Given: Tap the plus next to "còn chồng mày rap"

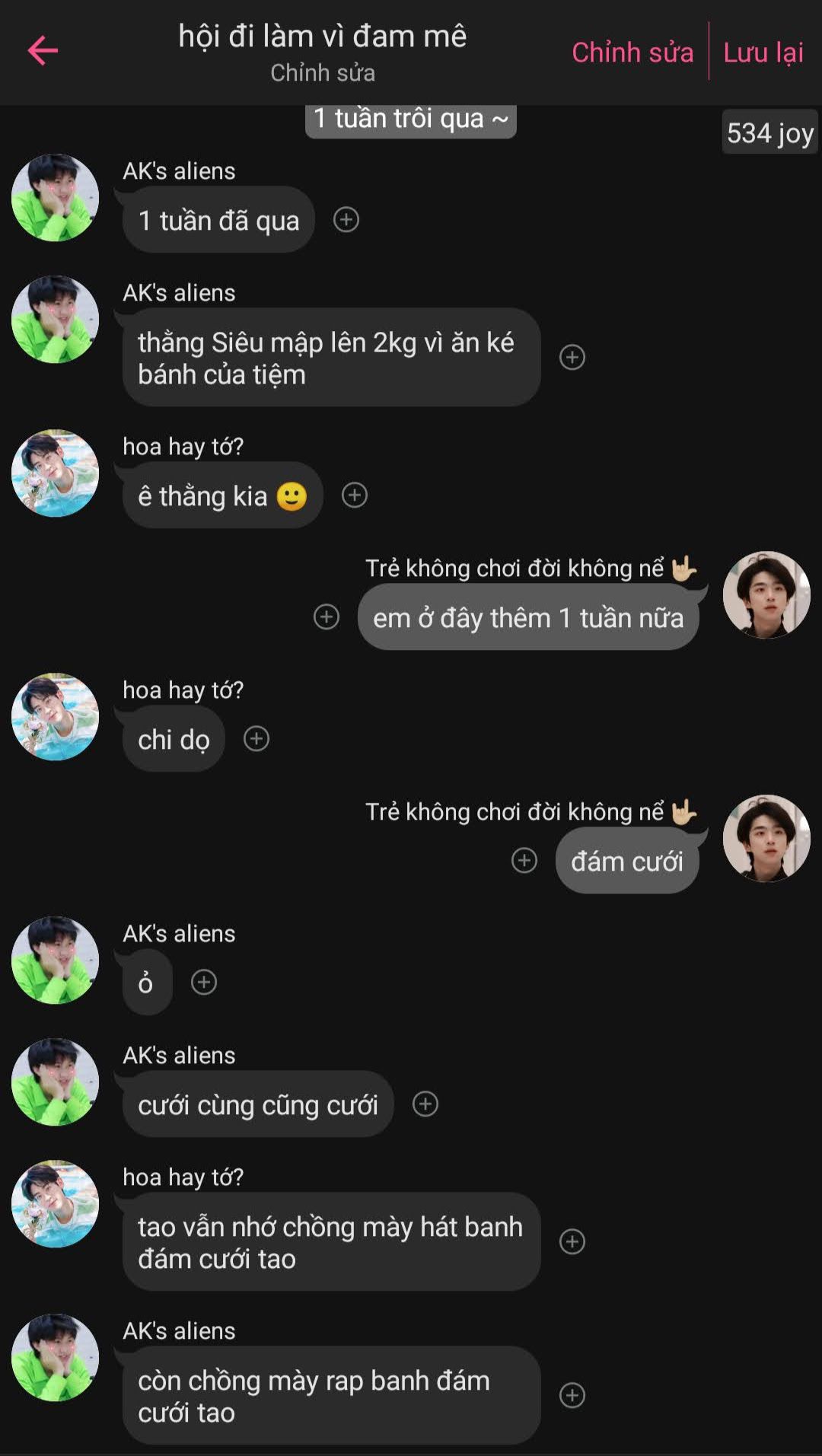Looking at the screenshot, I should coord(572,1395).
